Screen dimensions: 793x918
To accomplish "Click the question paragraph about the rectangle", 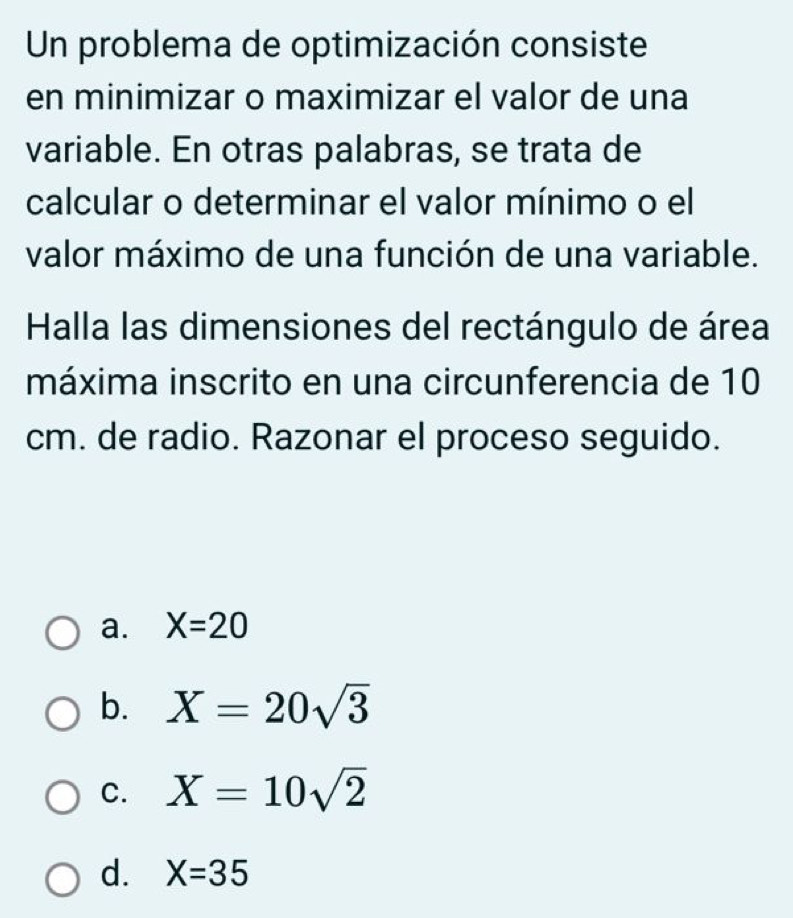I will pyautogui.click(x=395, y=382).
